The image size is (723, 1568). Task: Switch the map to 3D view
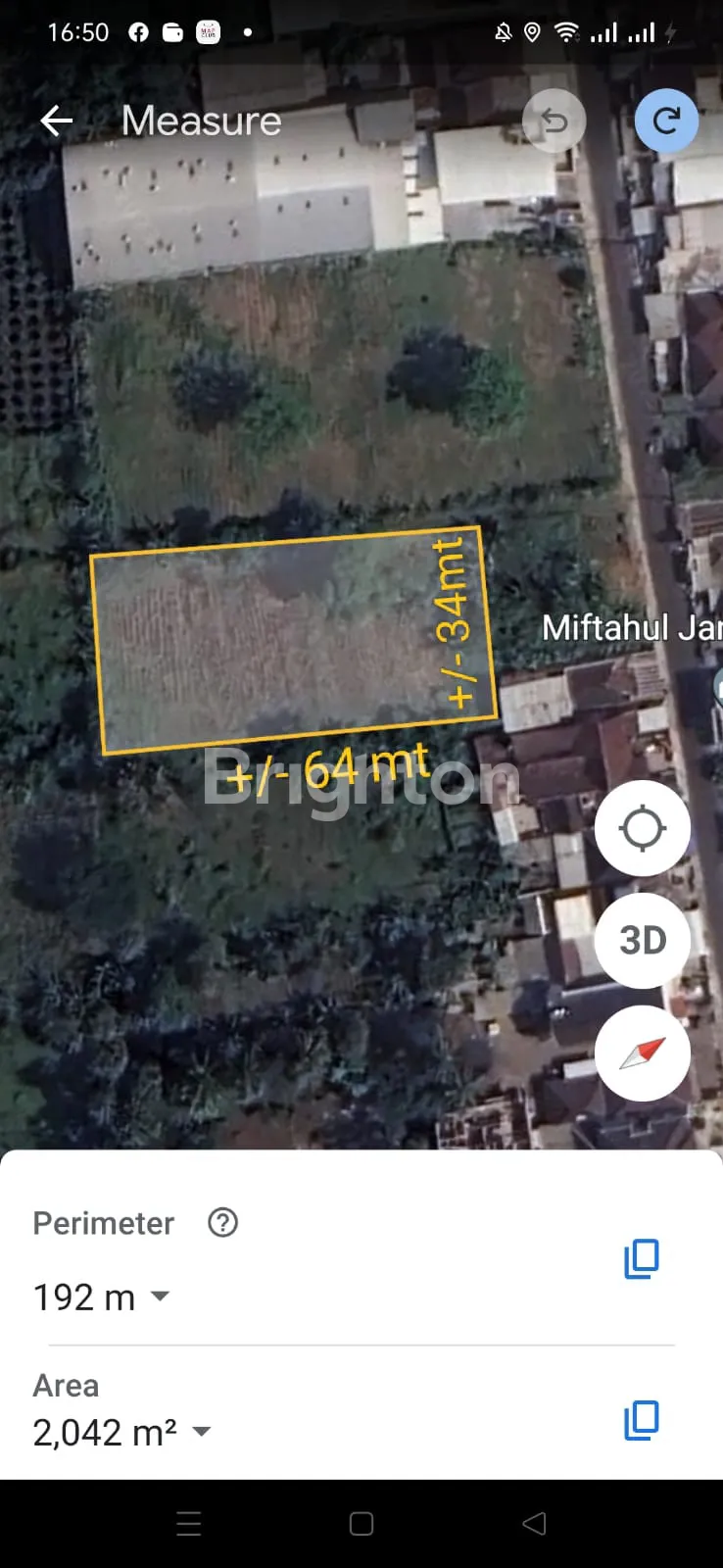point(643,940)
